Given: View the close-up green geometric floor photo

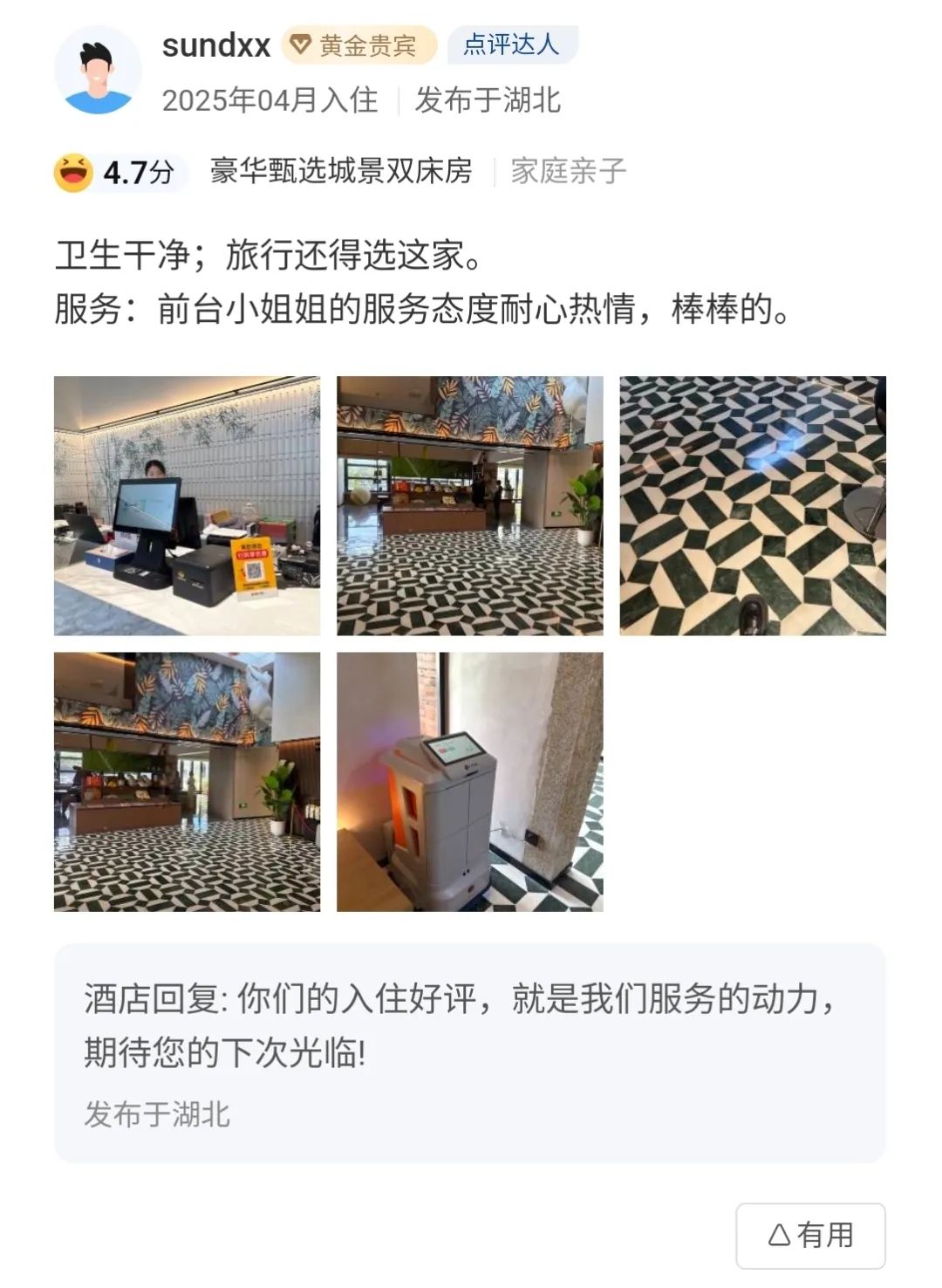Looking at the screenshot, I should (752, 505).
